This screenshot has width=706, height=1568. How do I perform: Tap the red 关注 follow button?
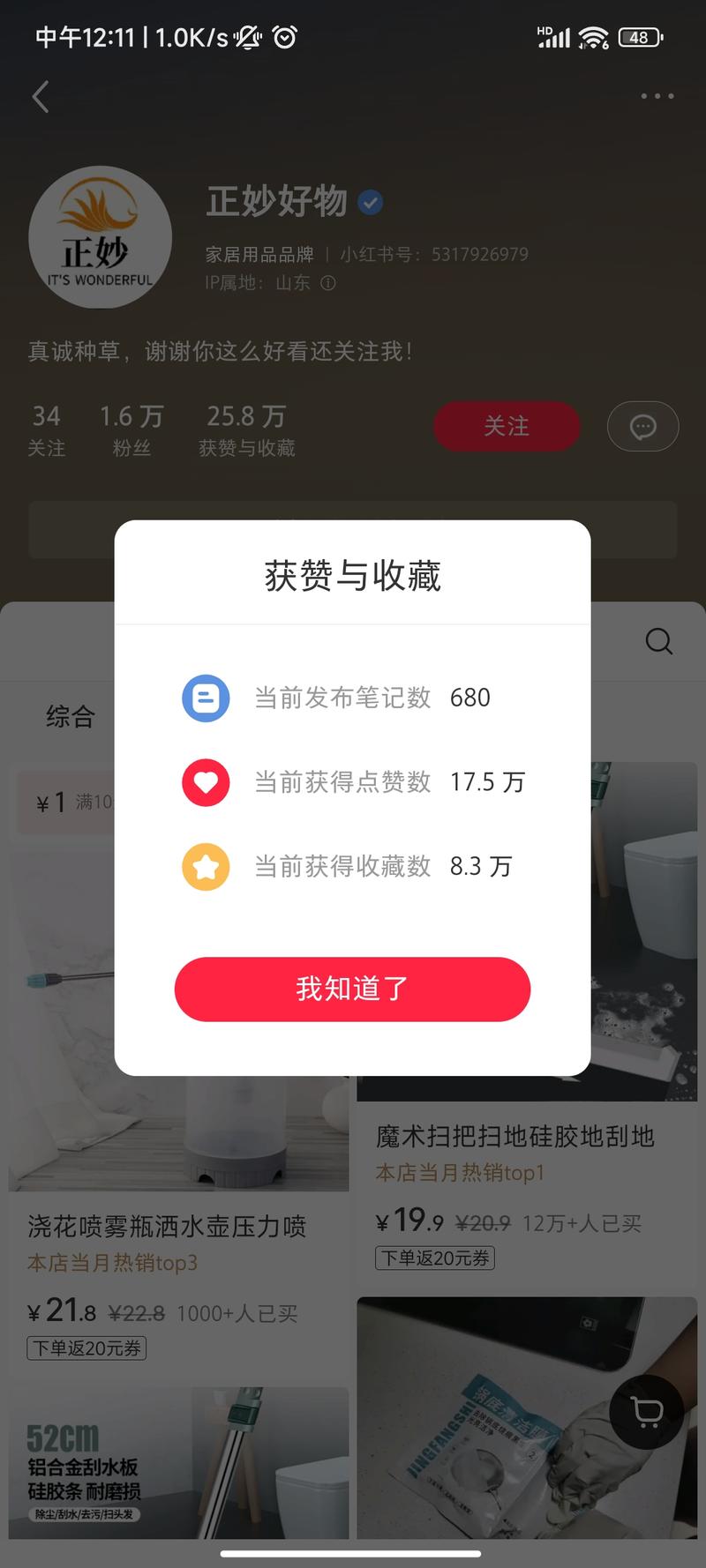(507, 426)
